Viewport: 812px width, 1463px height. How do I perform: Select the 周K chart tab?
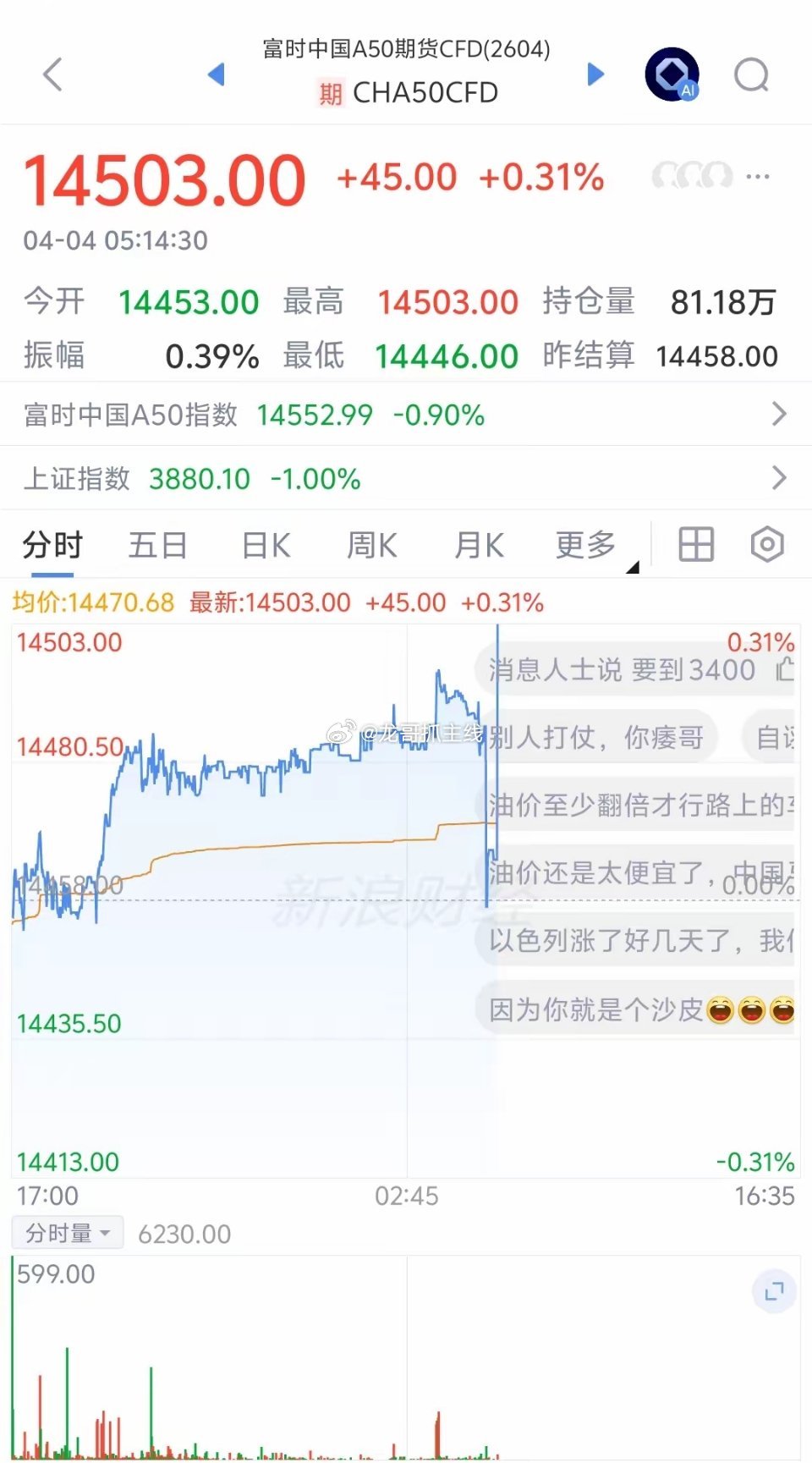[372, 544]
